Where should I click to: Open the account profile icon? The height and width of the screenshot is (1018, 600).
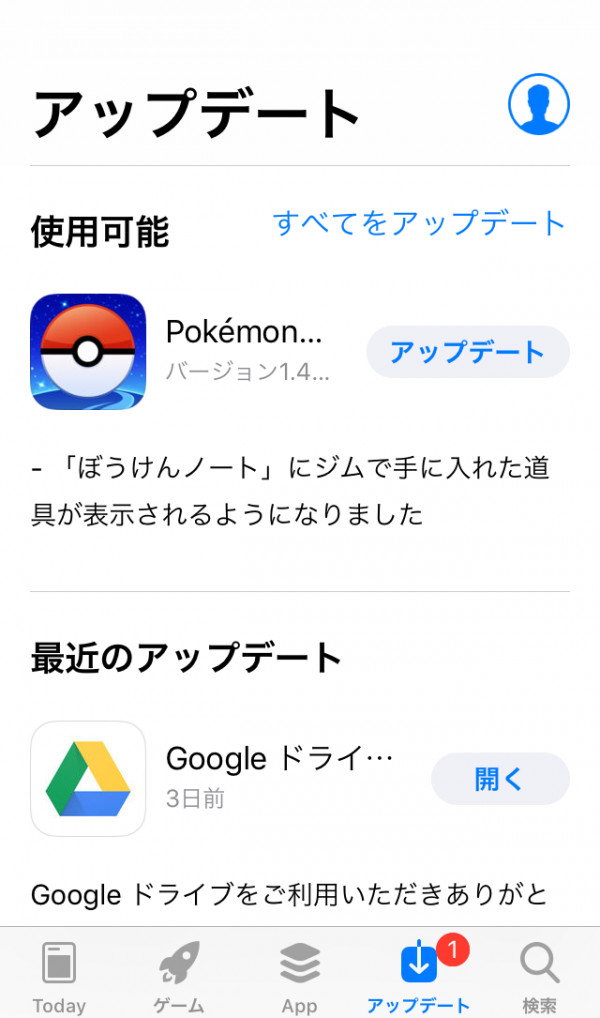[x=538, y=104]
